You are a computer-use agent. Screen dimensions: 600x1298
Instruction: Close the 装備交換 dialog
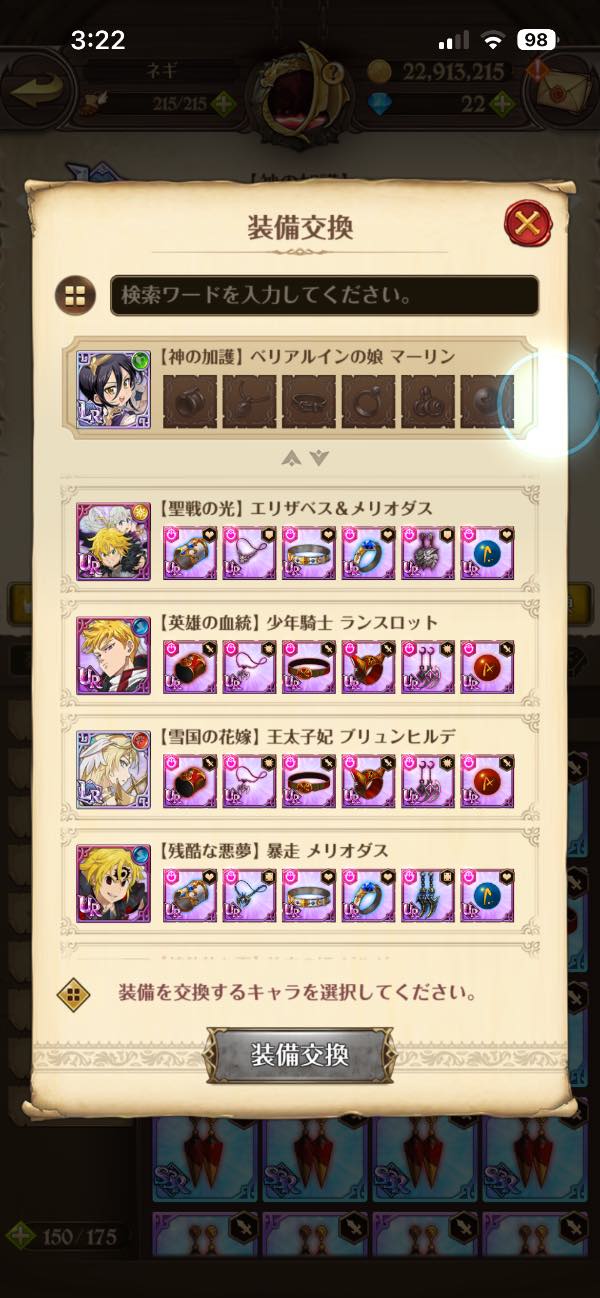point(527,224)
